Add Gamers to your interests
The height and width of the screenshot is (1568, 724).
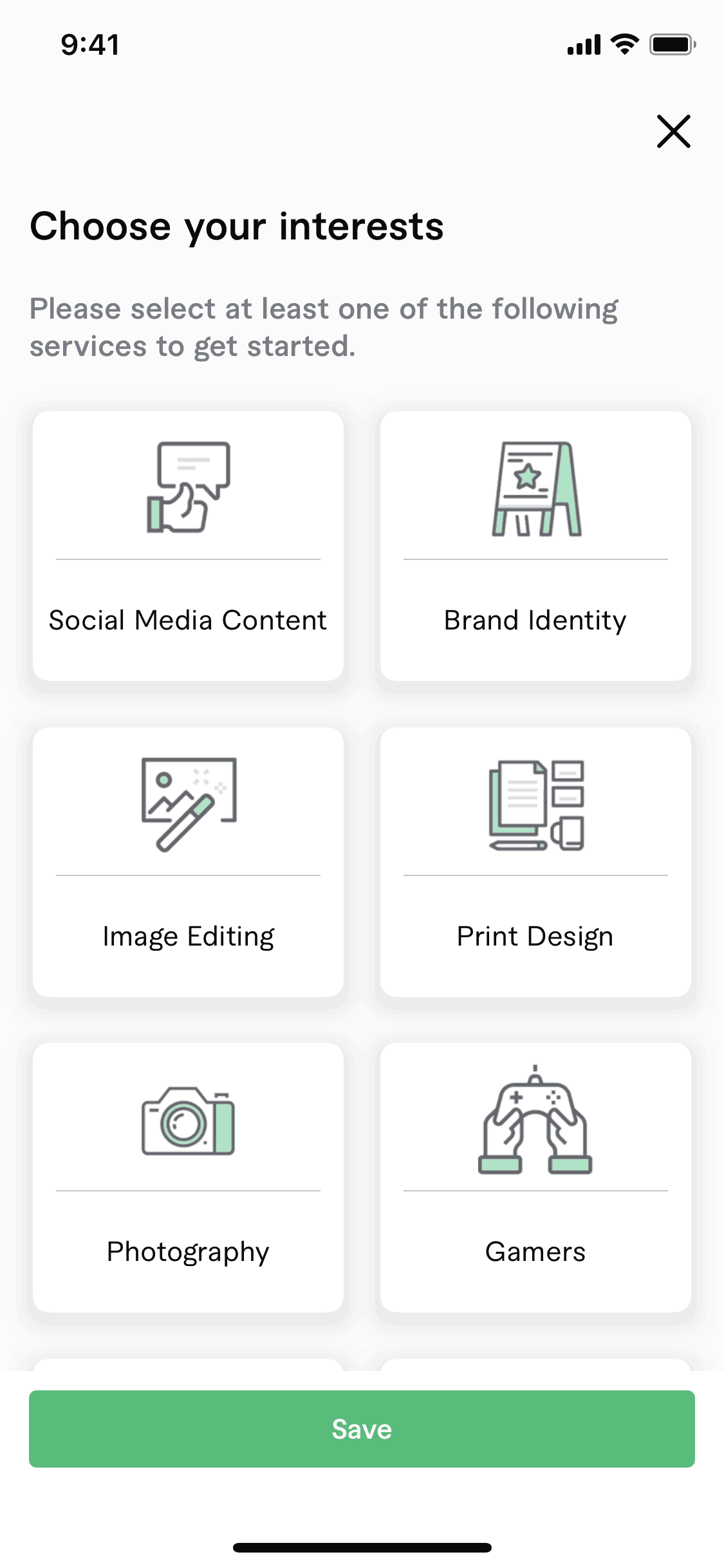(x=535, y=1177)
